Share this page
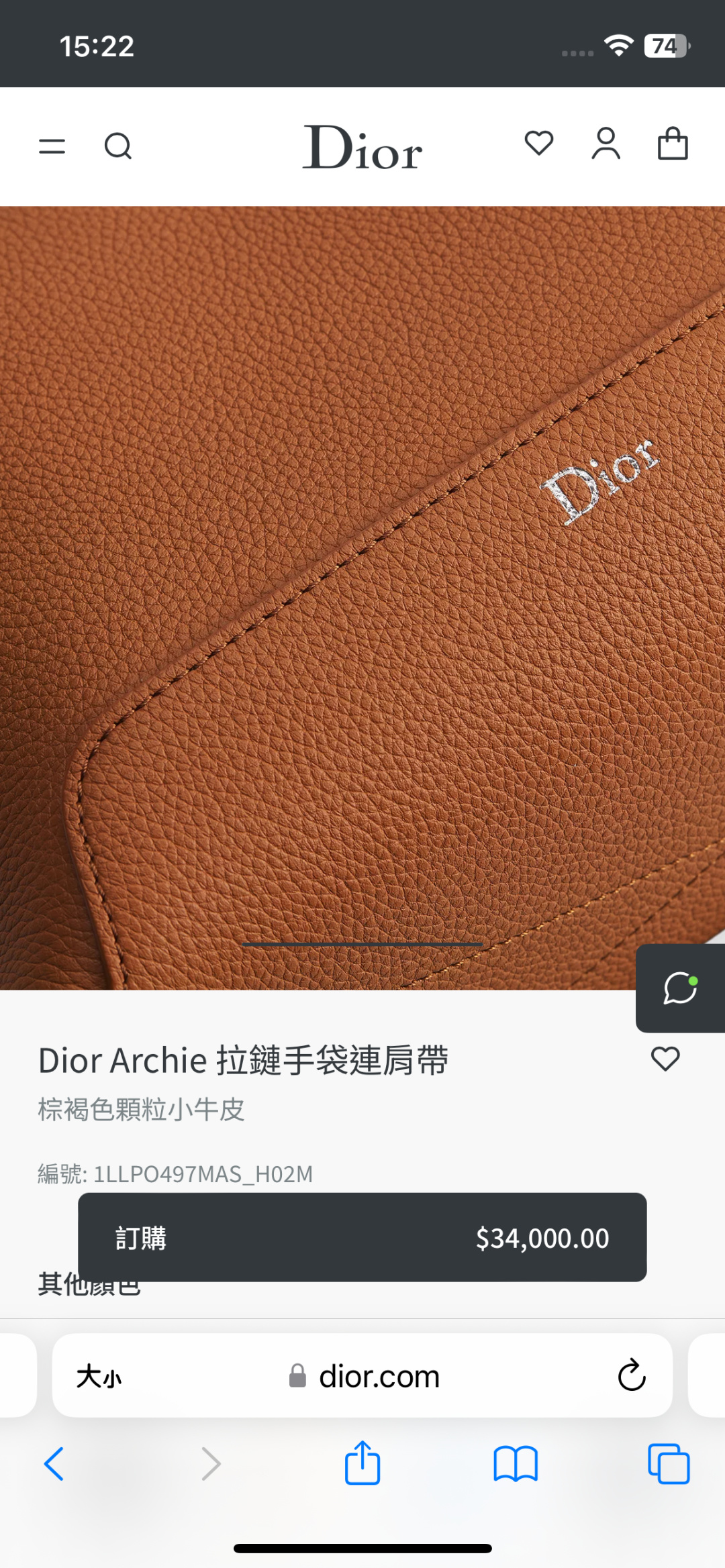 click(362, 1462)
